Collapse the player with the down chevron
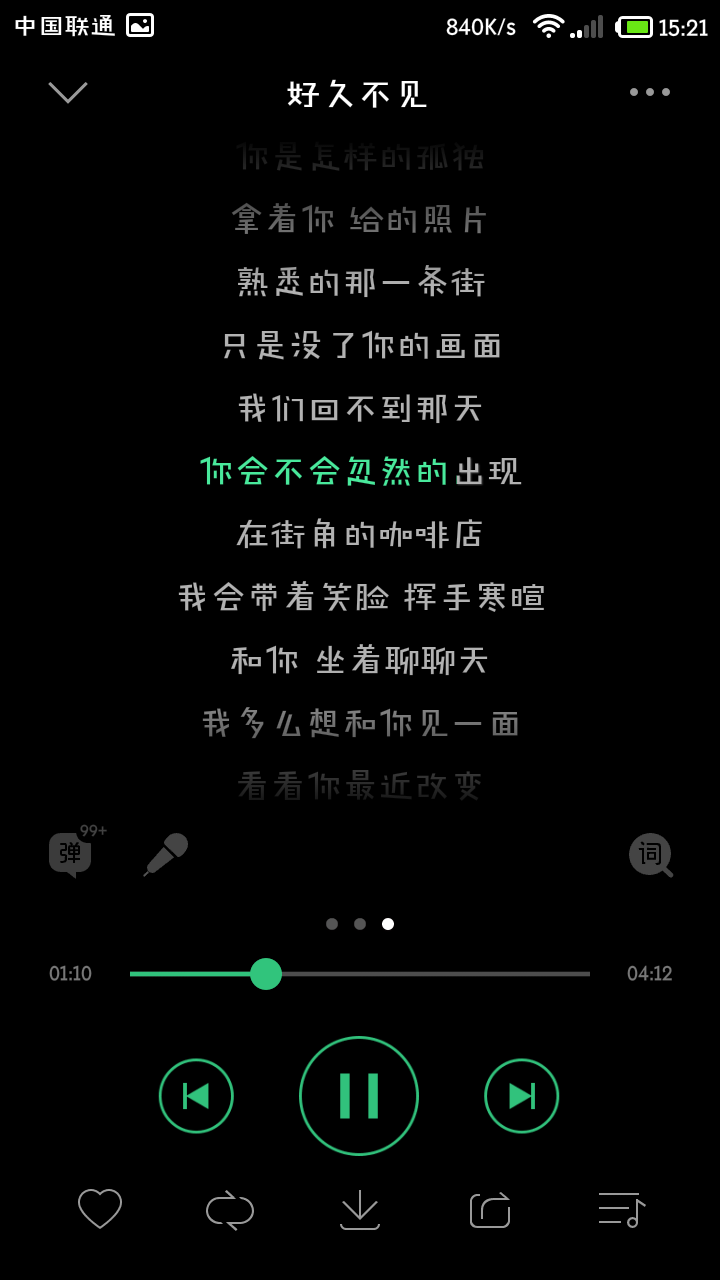The width and height of the screenshot is (720, 1280). point(67,92)
